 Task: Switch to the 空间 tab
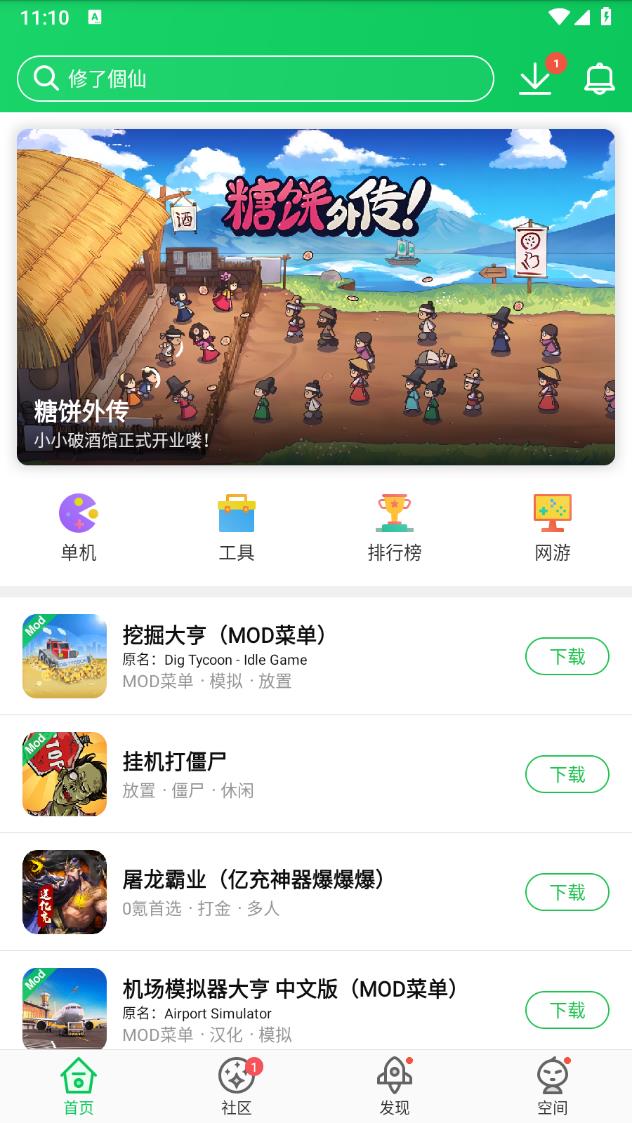pyautogui.click(x=552, y=1087)
